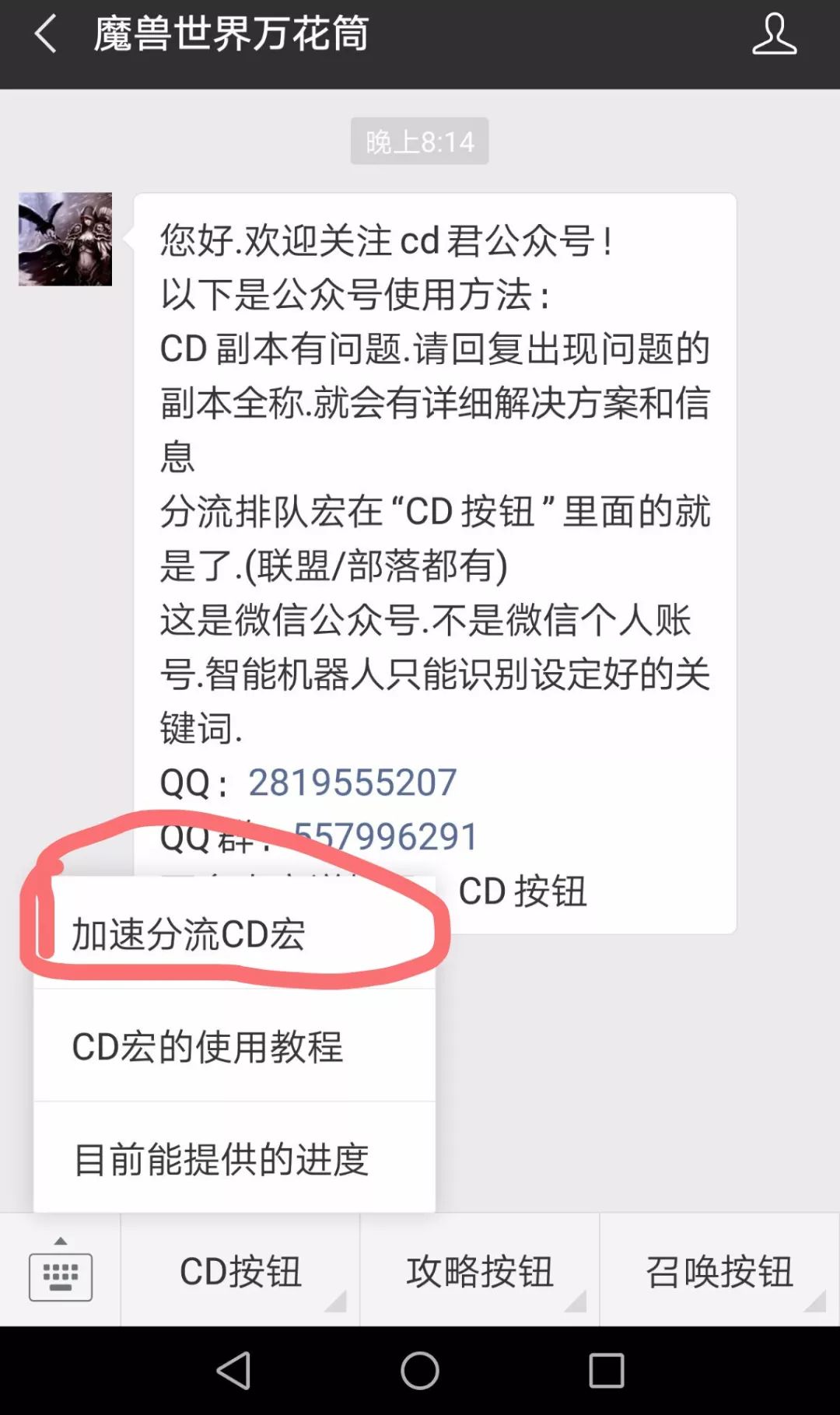Open the 攻略按钮 bottom menu
Screen dimensions: 840x1415
[480, 1272]
